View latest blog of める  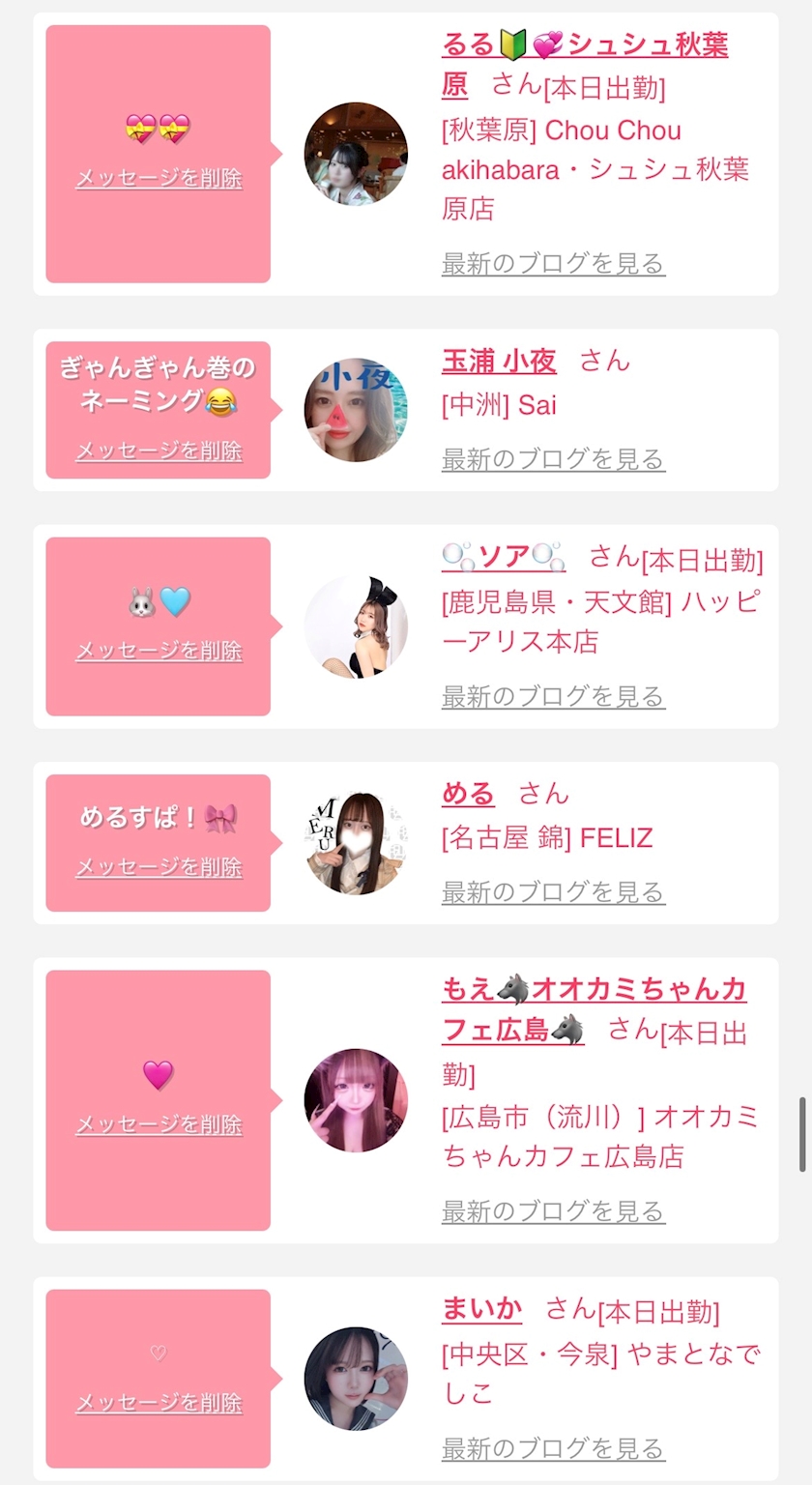click(x=553, y=891)
